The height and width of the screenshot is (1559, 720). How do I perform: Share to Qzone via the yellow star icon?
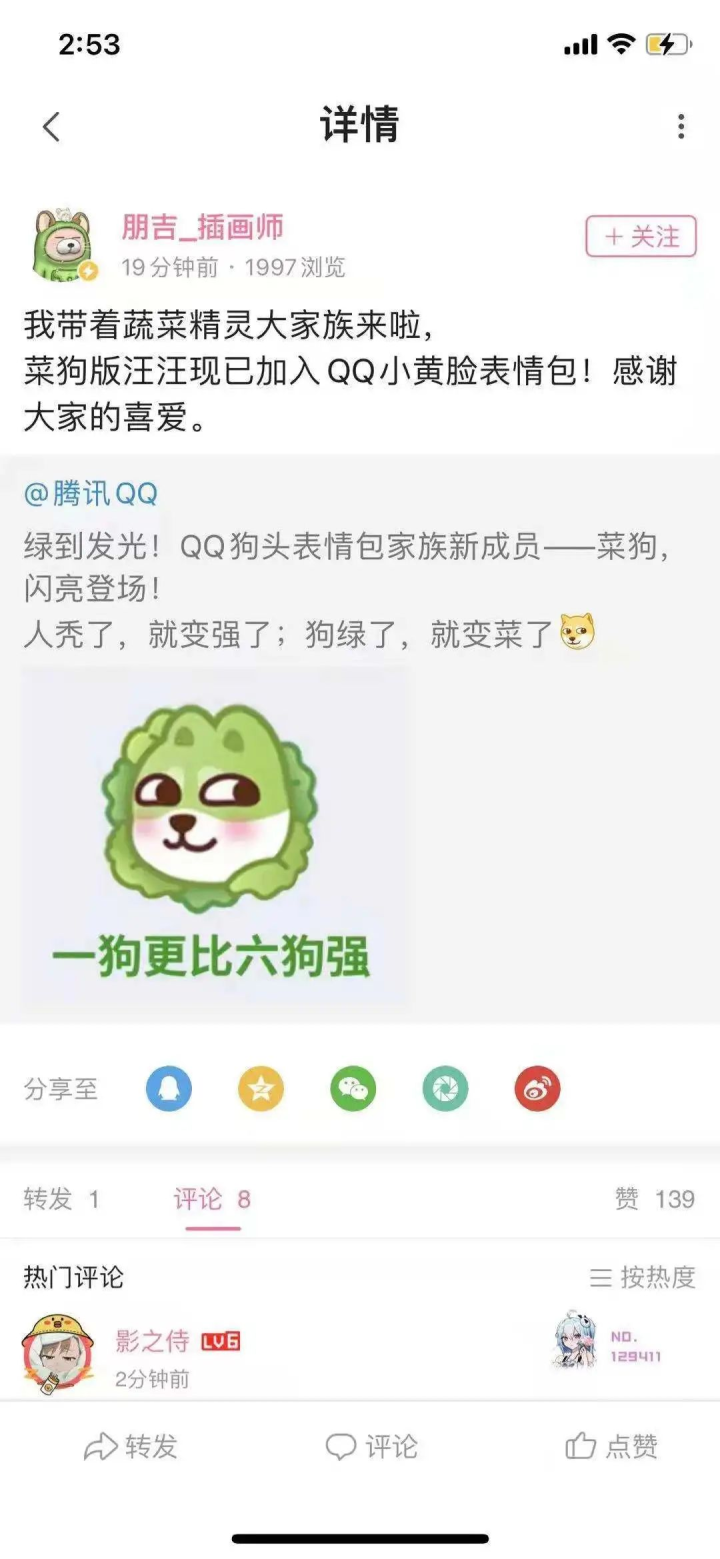click(x=260, y=1089)
